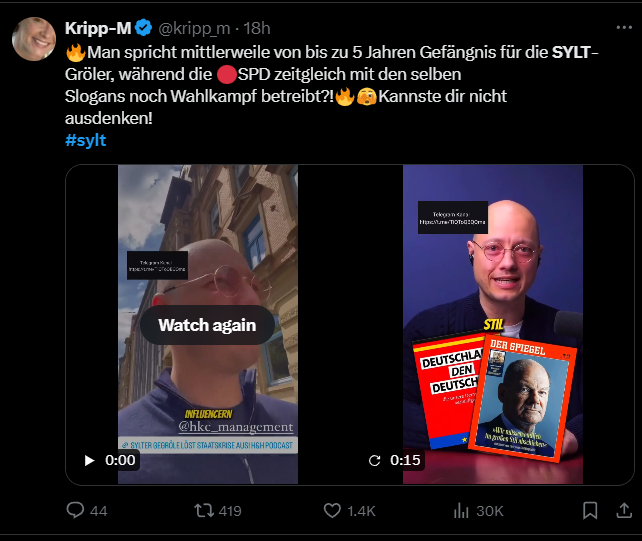Open the Kripp-M account name link
The height and width of the screenshot is (541, 642).
97,27
